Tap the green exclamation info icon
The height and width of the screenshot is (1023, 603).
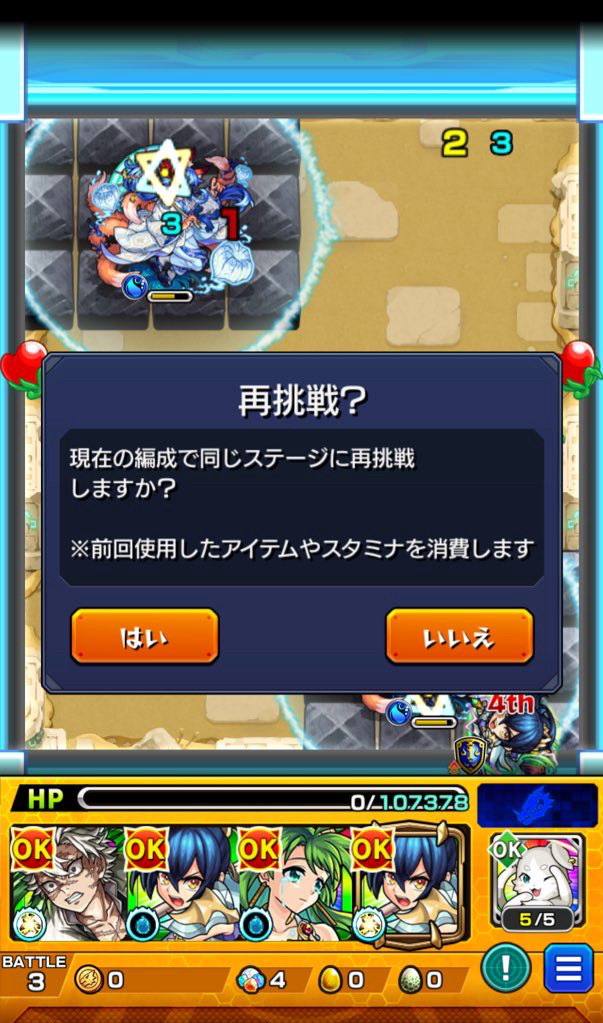pos(505,968)
